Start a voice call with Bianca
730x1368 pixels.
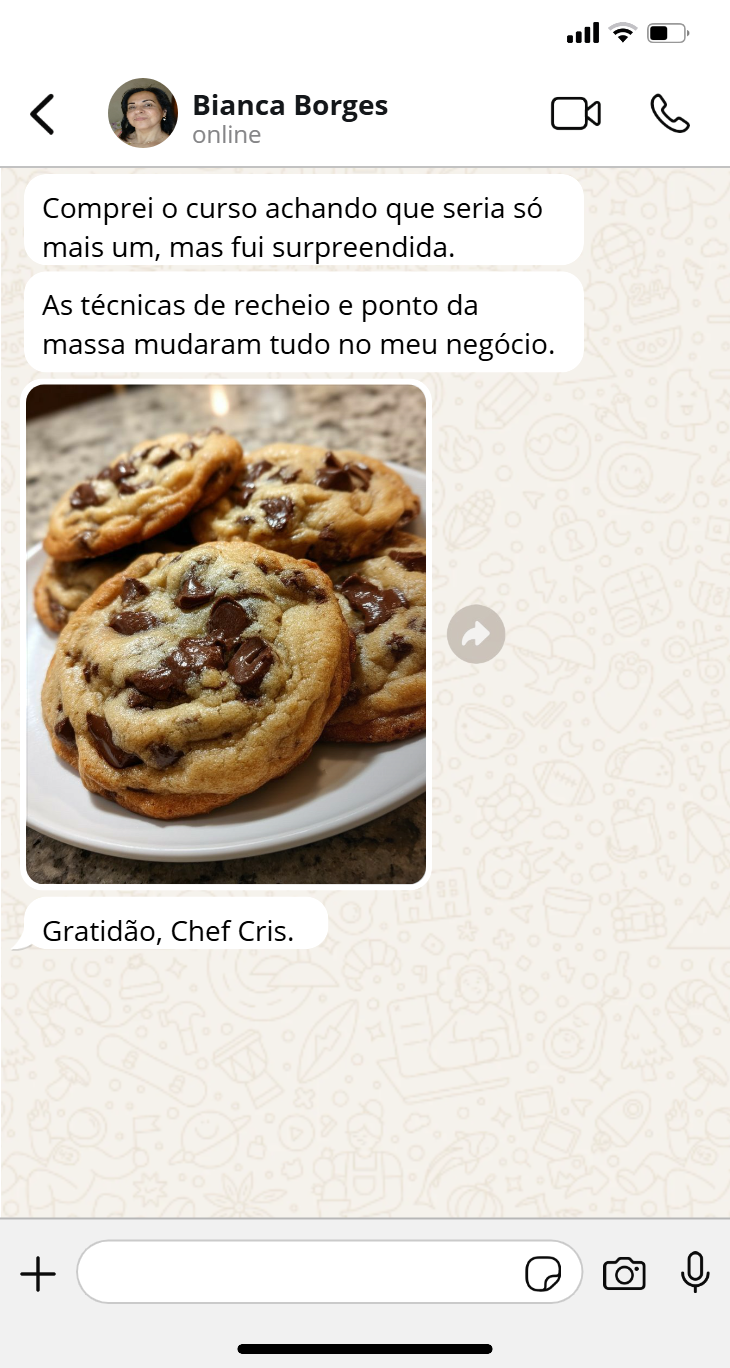pyautogui.click(x=669, y=114)
